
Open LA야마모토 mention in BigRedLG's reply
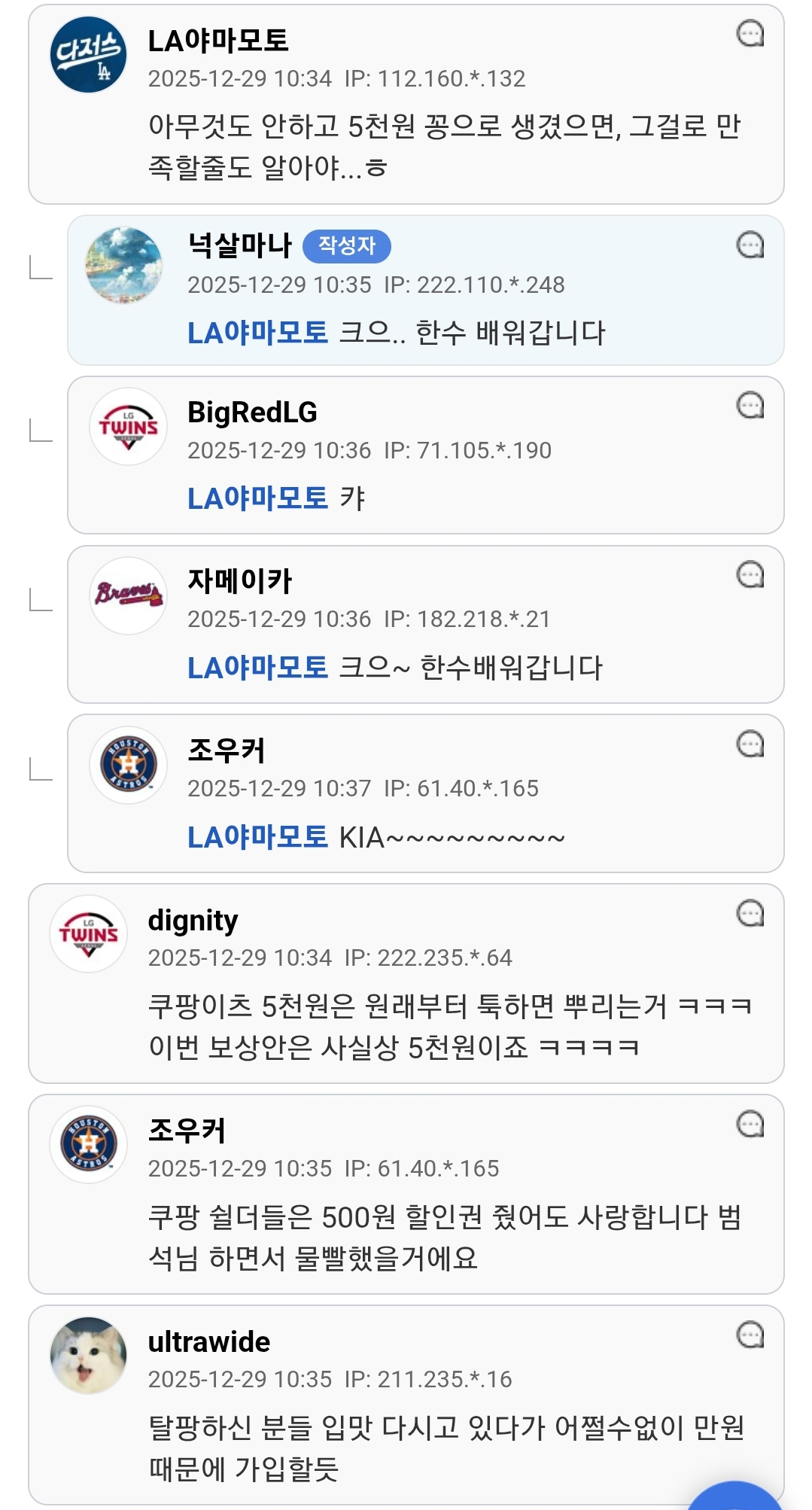coord(257,498)
